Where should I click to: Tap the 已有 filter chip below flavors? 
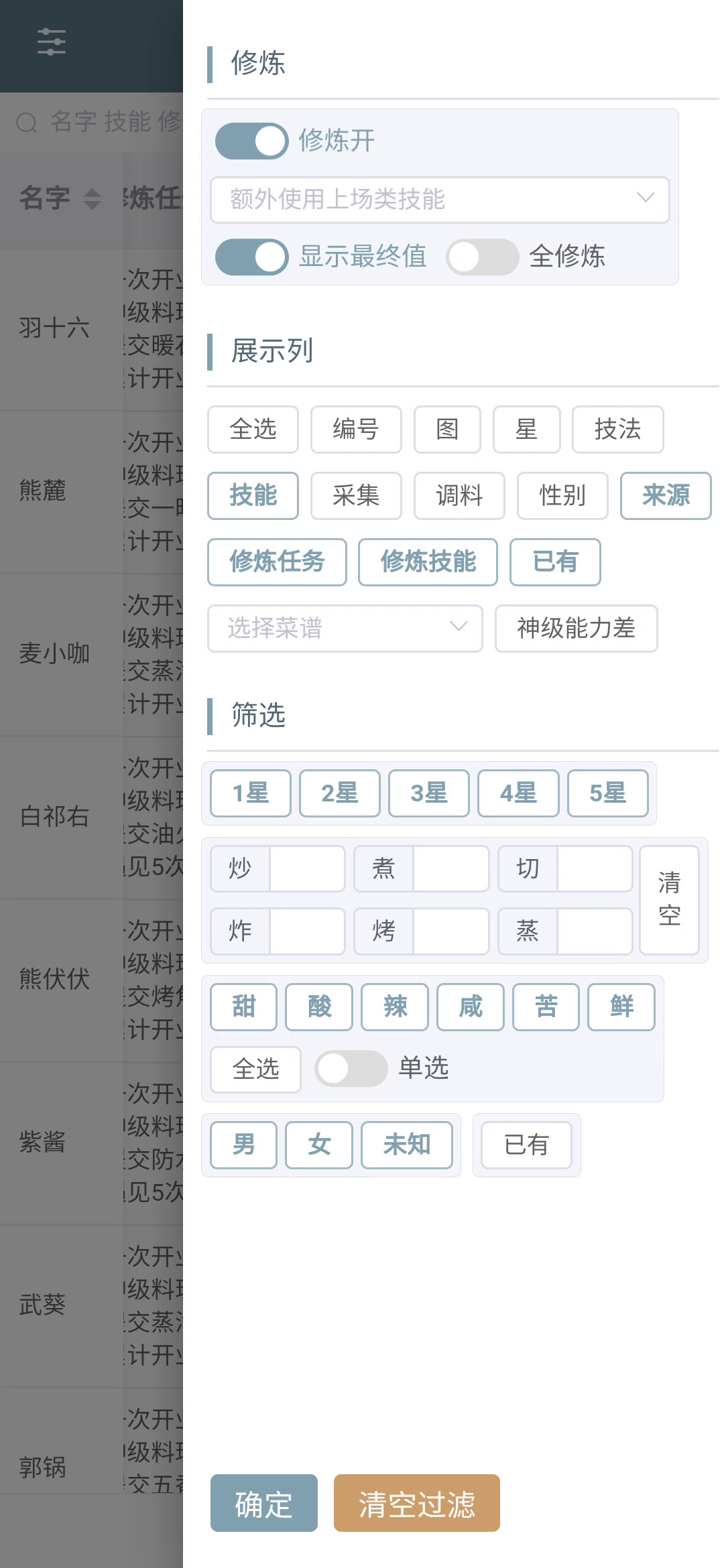click(x=526, y=1145)
